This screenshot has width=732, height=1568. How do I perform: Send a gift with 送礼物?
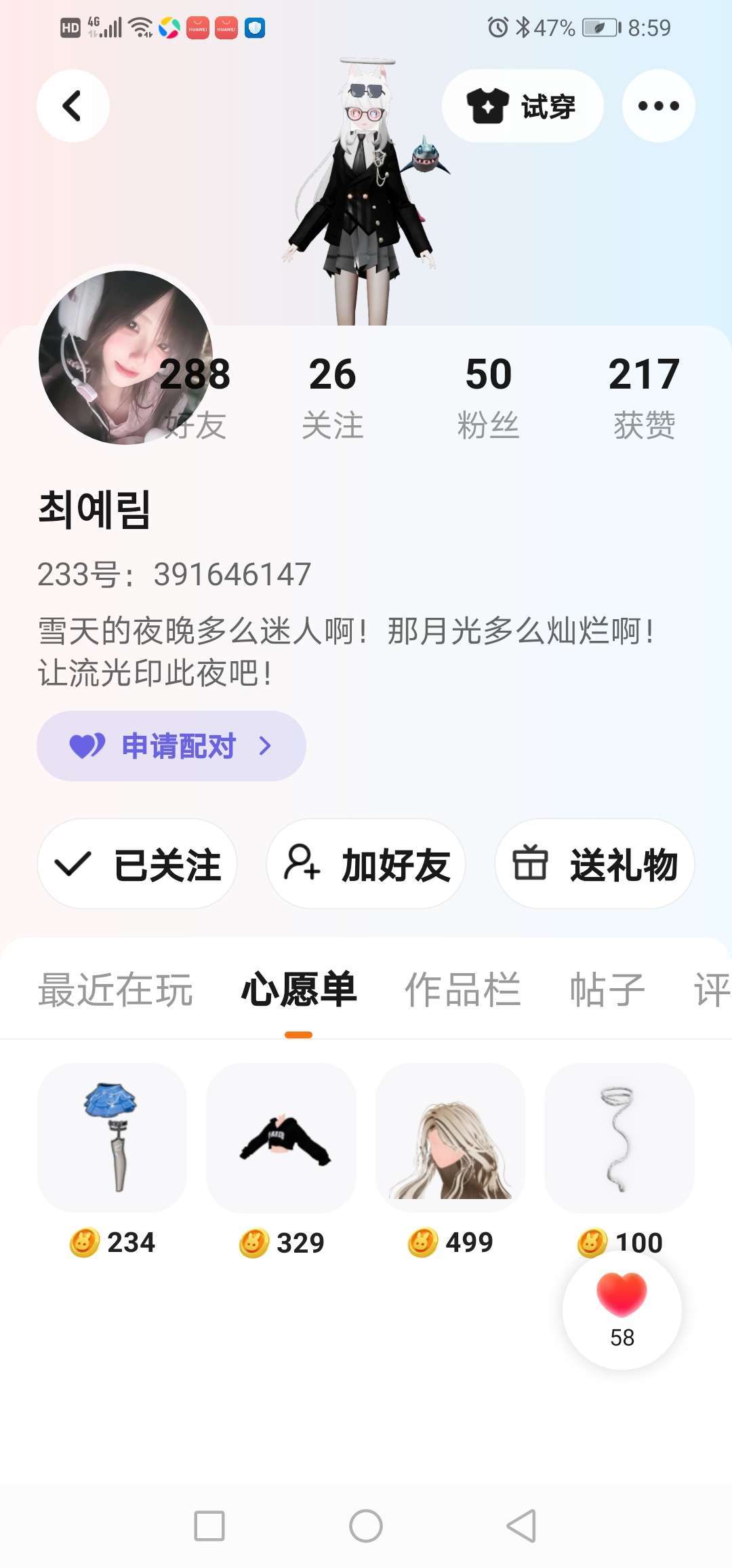[x=594, y=864]
